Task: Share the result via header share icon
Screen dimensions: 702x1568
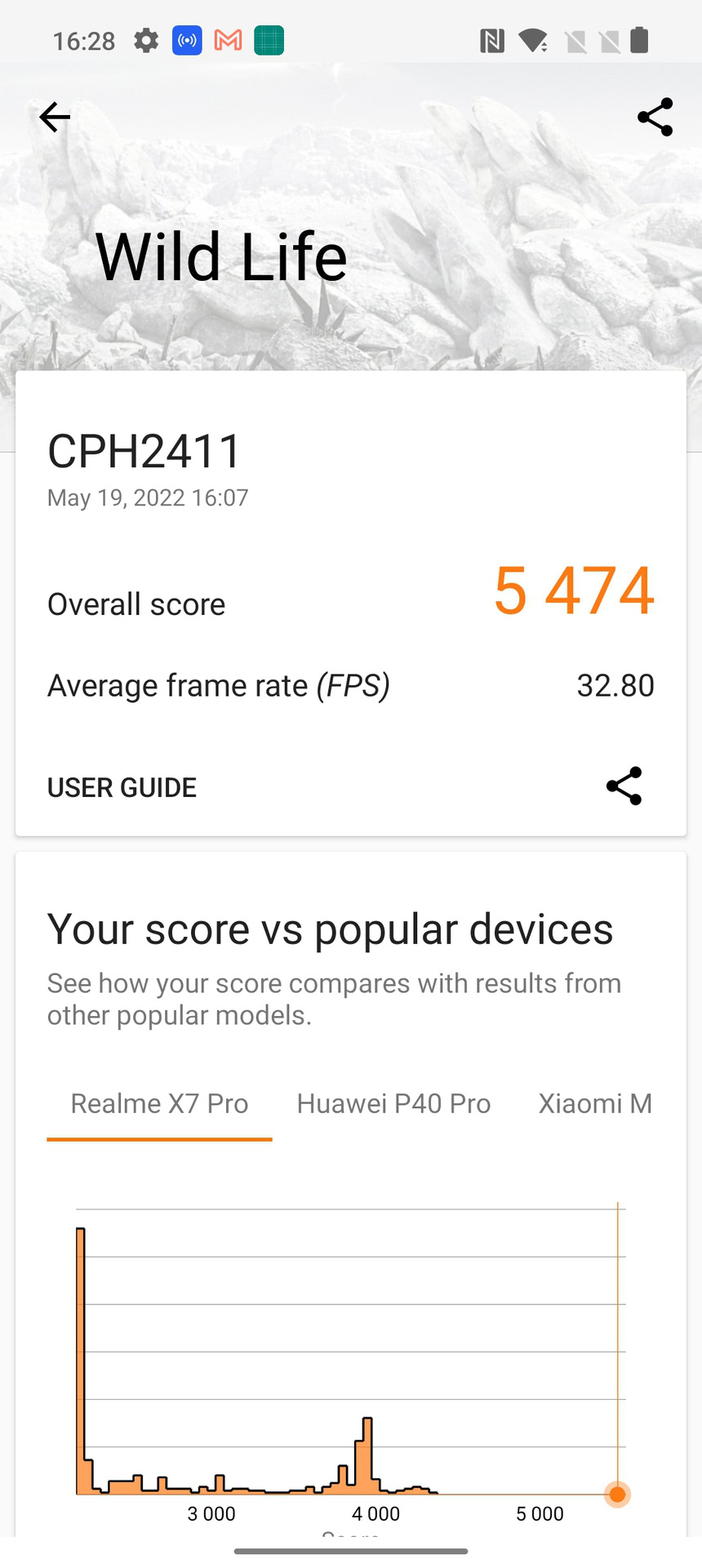Action: [655, 118]
